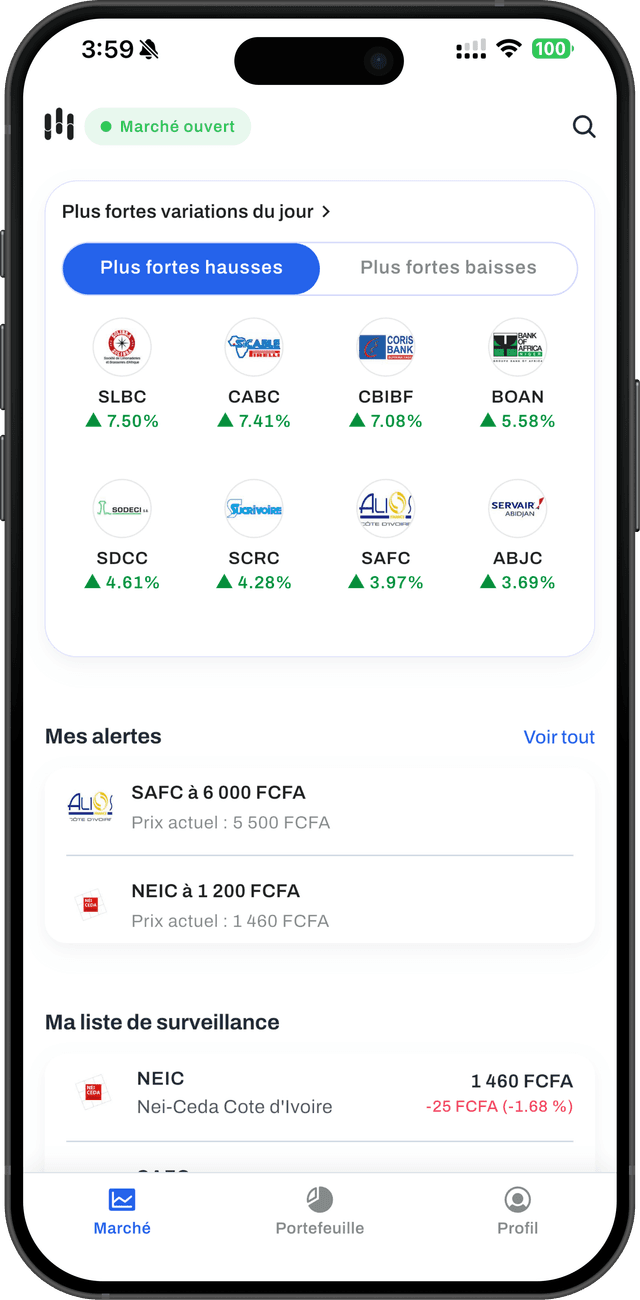Select Plus fortes hausses segment
Image resolution: width=640 pixels, height=1300 pixels.
[191, 268]
